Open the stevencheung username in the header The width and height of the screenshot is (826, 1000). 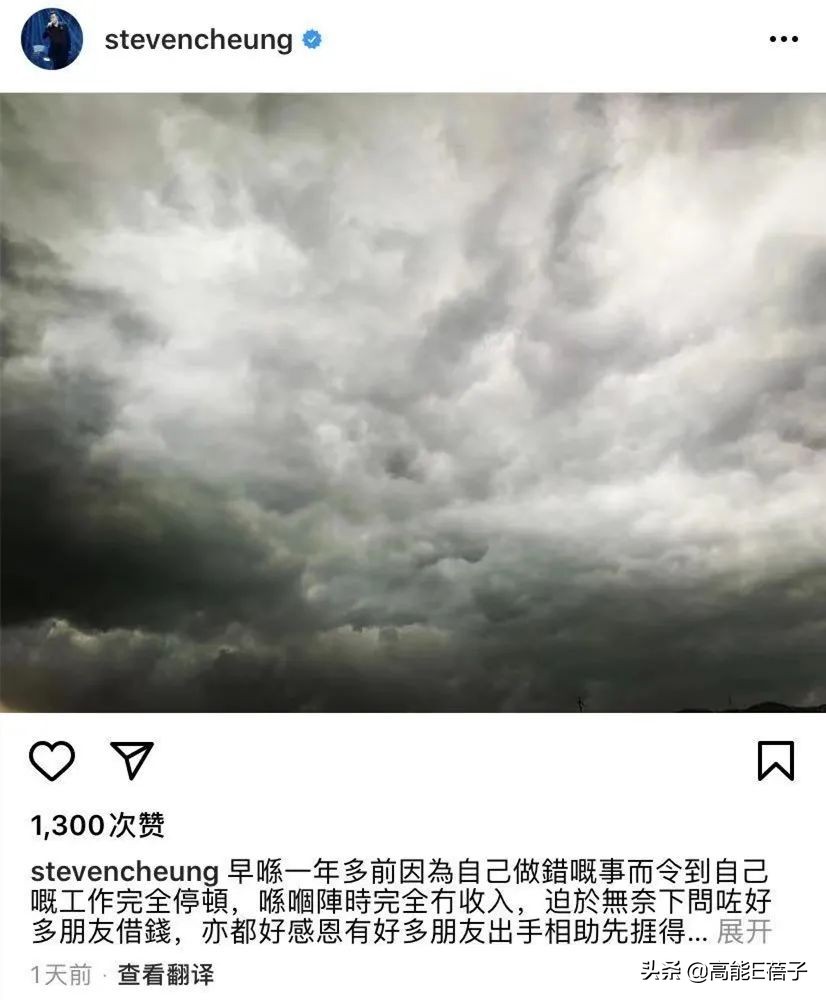198,40
